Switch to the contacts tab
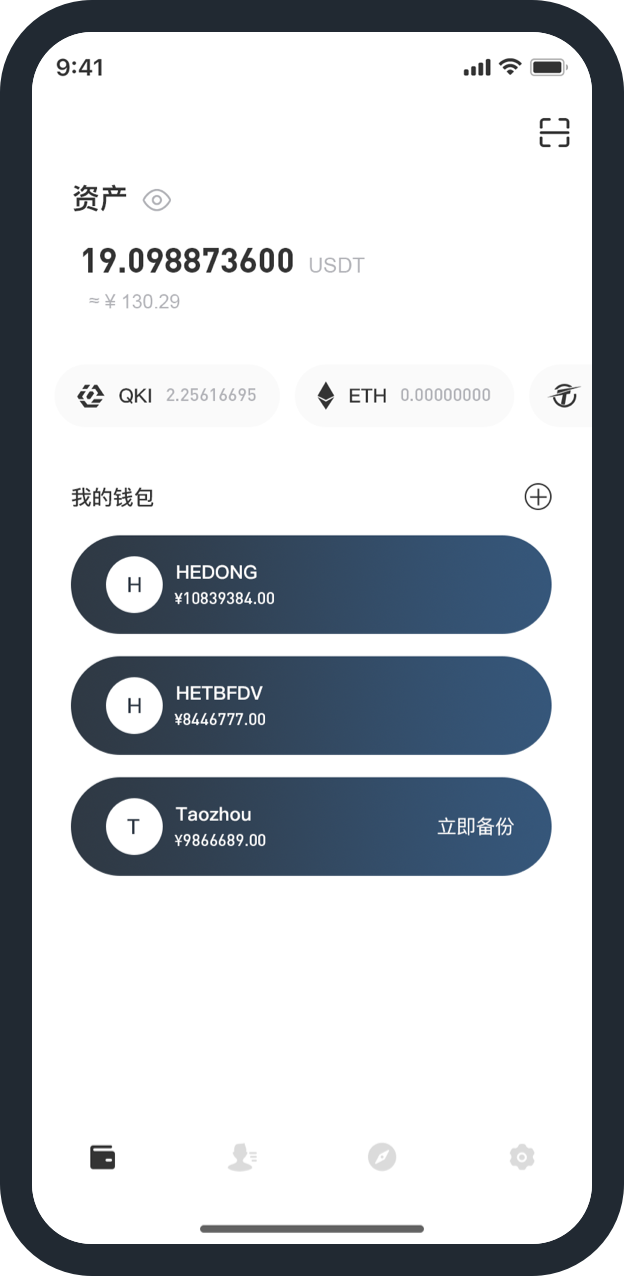The width and height of the screenshot is (624, 1276). 242,1158
